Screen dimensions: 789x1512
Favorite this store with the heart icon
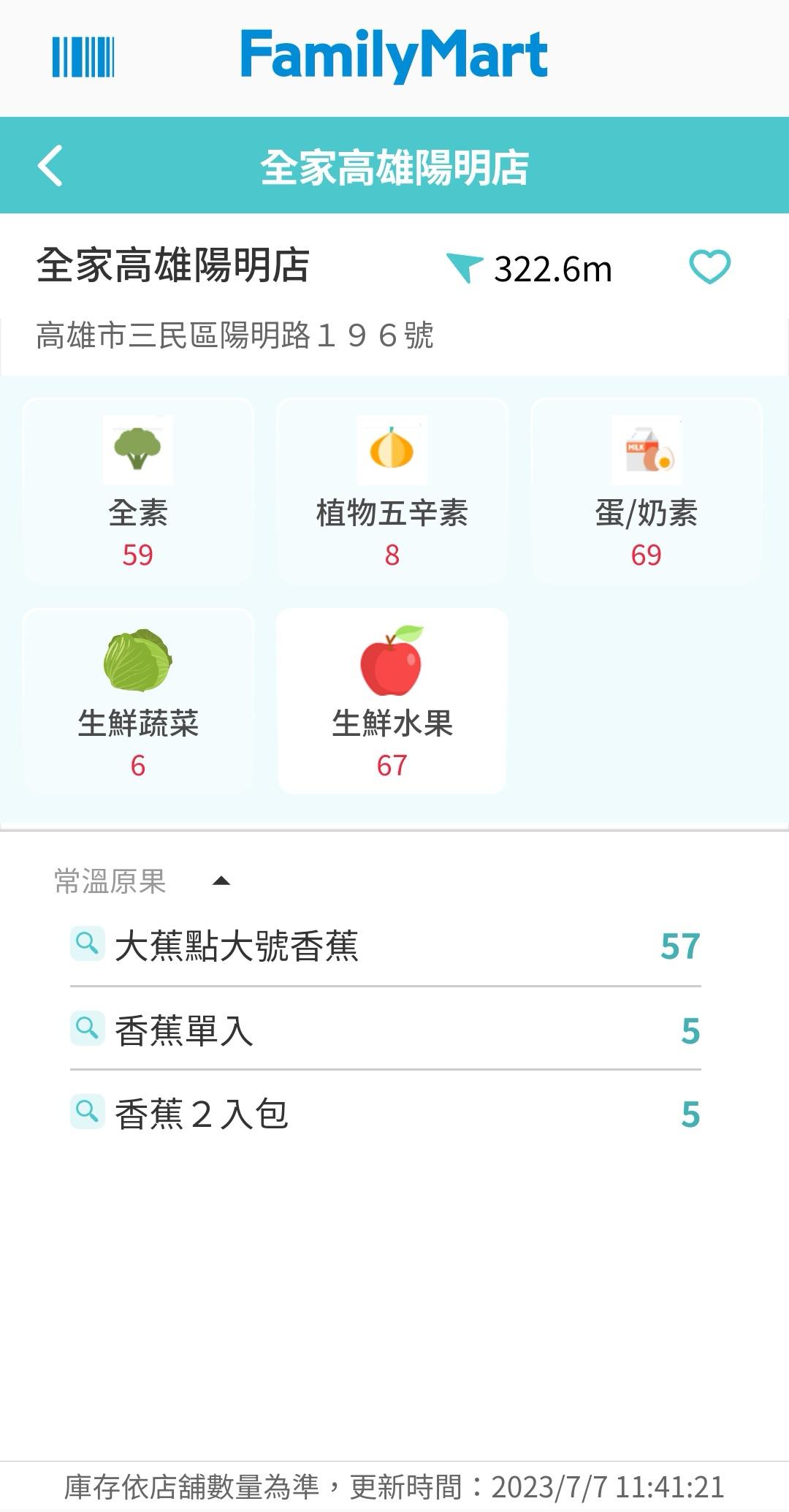click(x=709, y=267)
